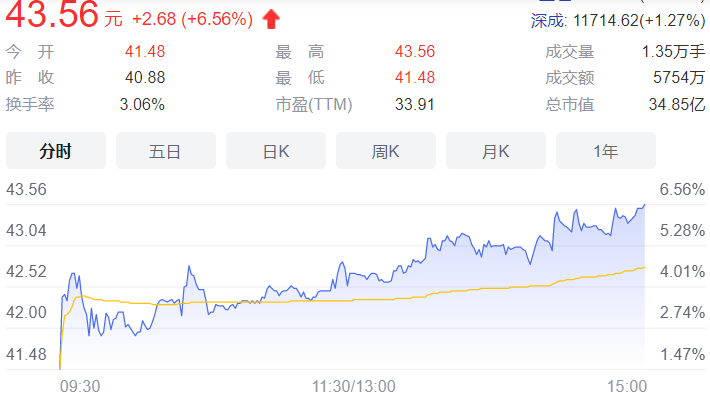View the 月K chart

point(496,151)
